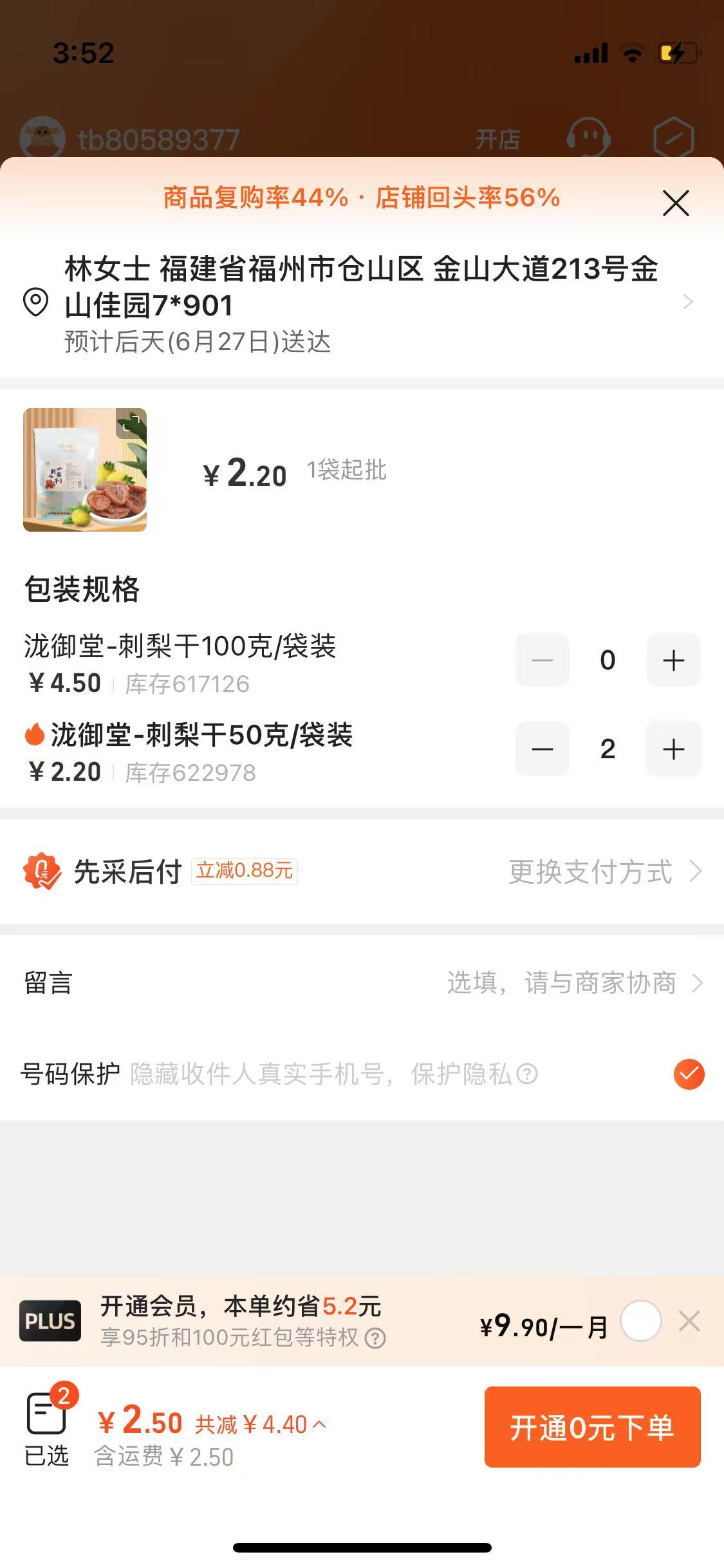Reduce quantity of 刺梨干50克/袋装
The width and height of the screenshot is (724, 1568).
point(543,749)
